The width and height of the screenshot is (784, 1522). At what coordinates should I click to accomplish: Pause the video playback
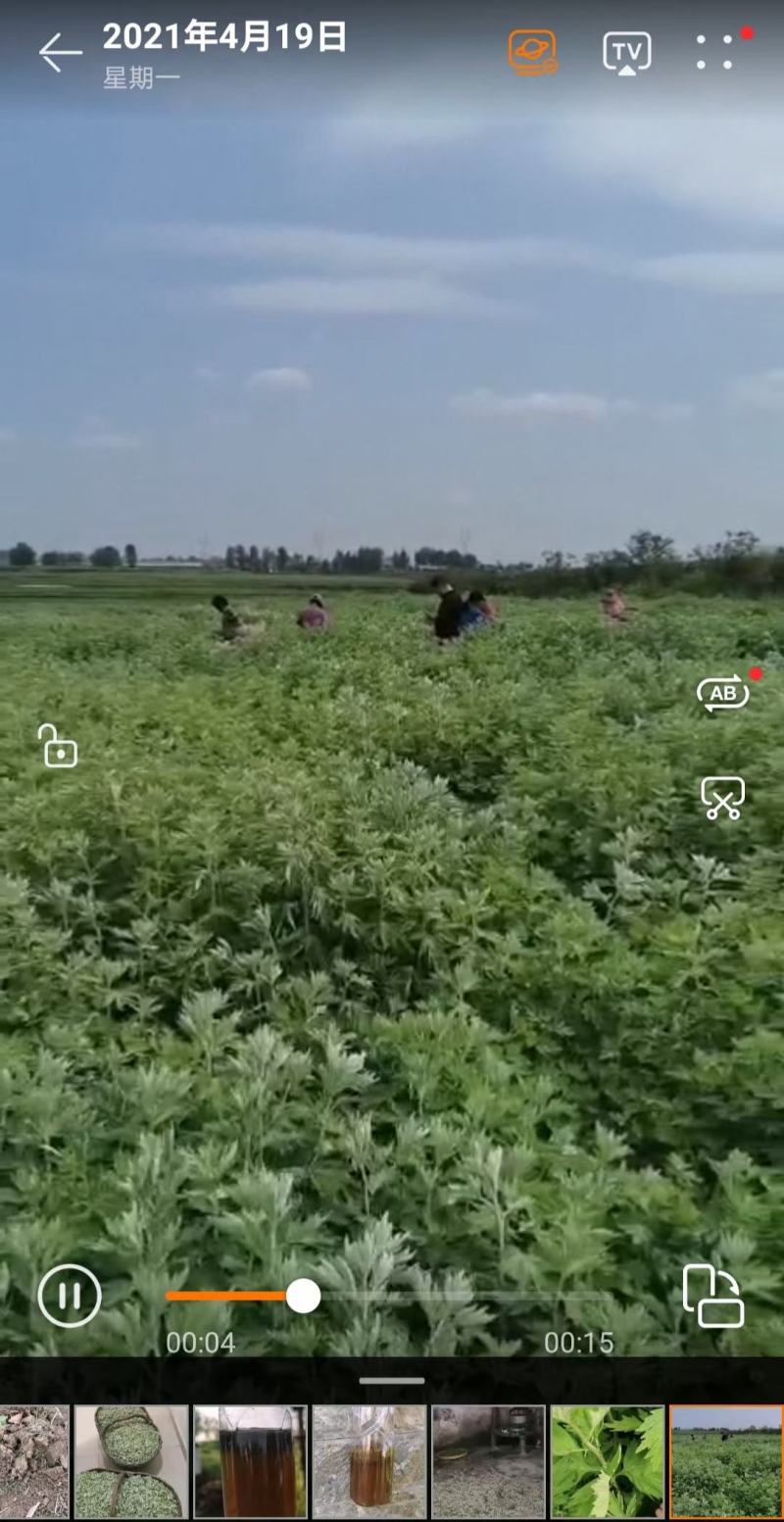(x=70, y=1296)
